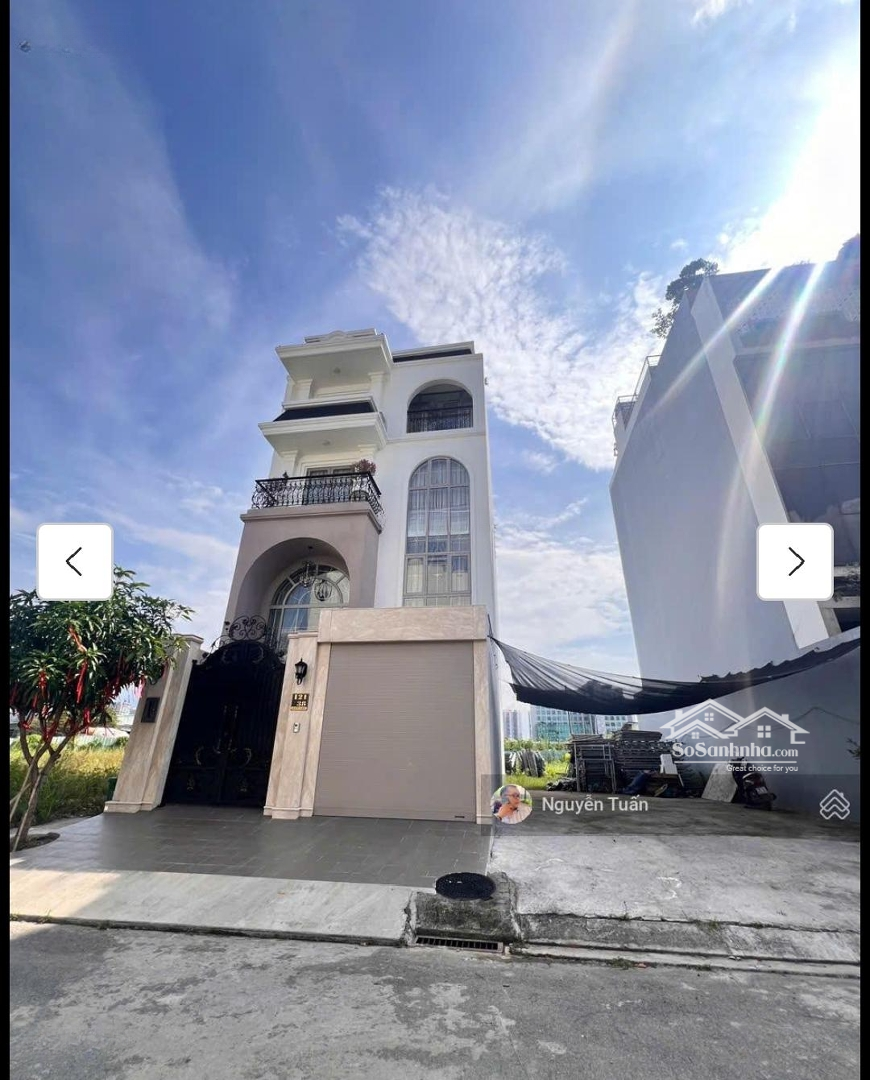Go to the next photo

click(x=795, y=562)
